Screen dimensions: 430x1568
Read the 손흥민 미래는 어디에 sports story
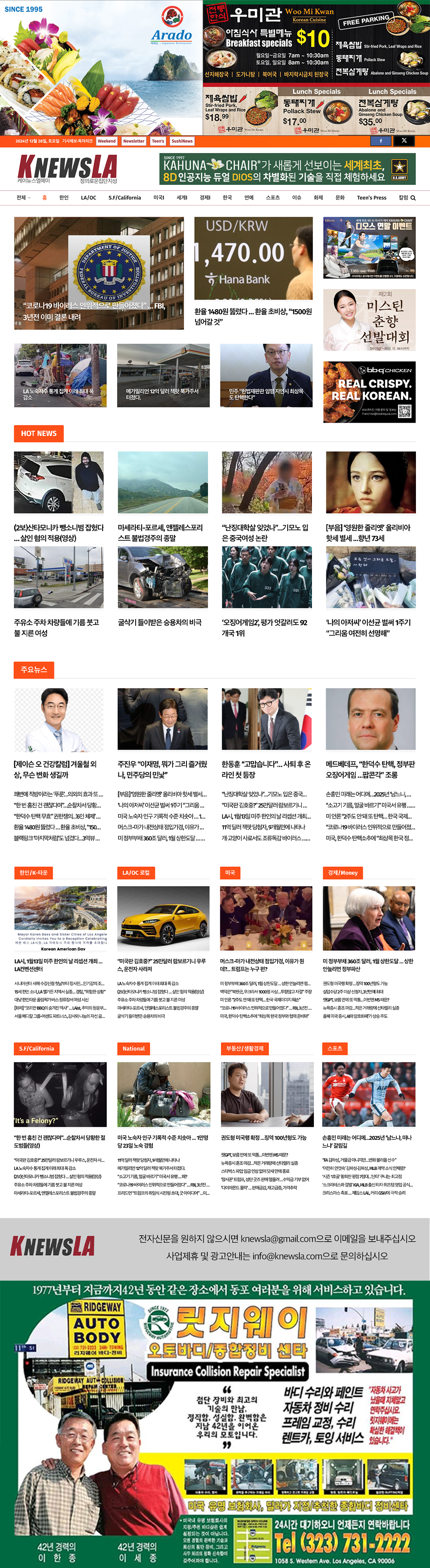point(367,1141)
